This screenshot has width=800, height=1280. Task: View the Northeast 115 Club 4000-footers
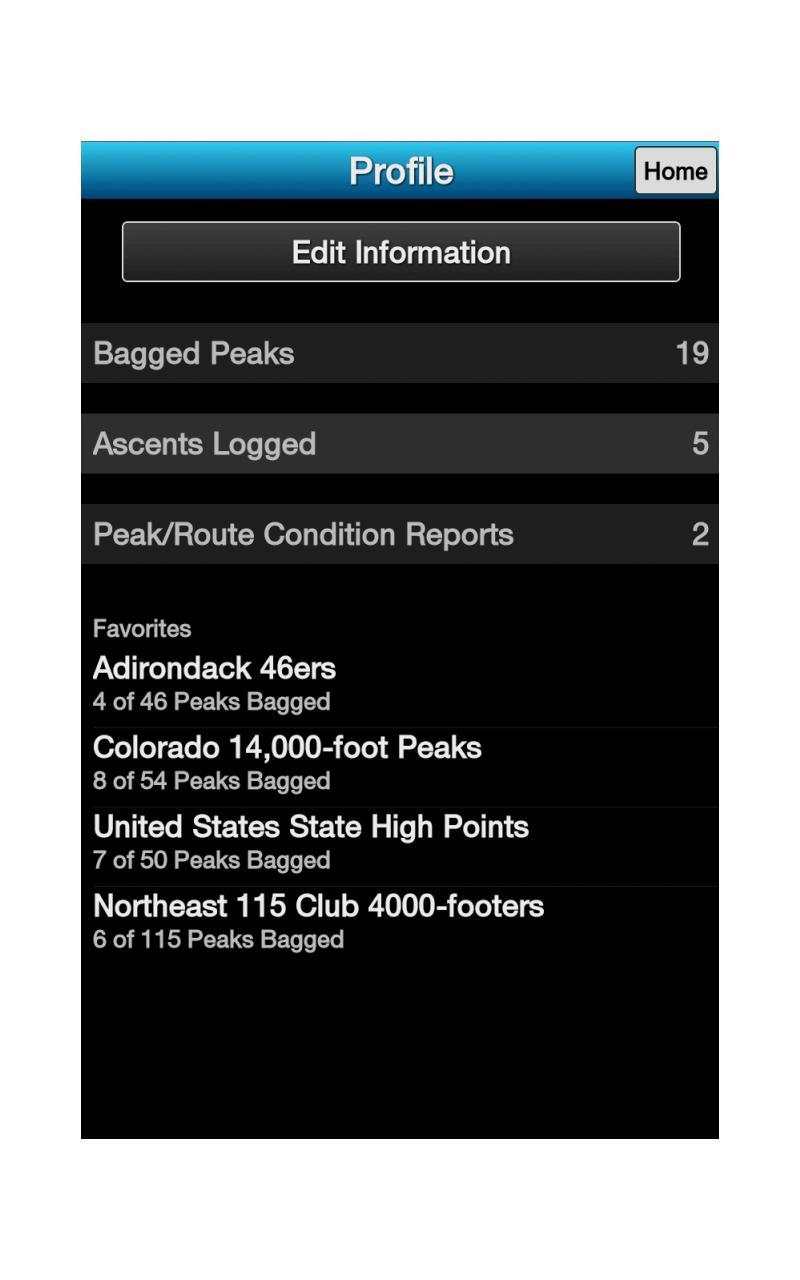[x=318, y=906]
